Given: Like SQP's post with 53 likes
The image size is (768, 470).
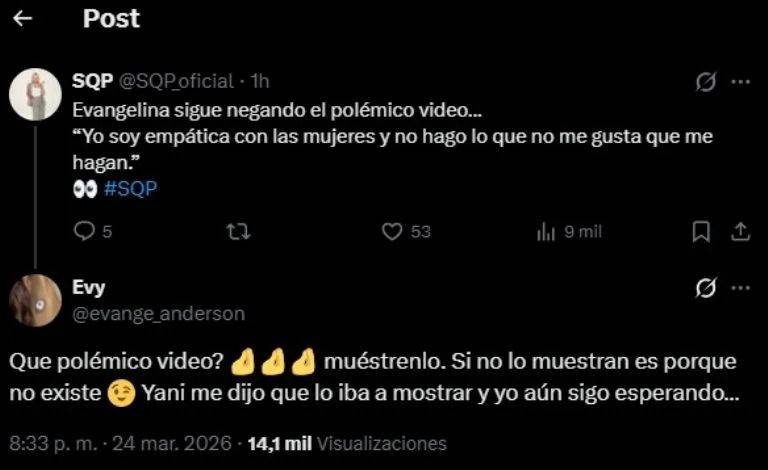Looking at the screenshot, I should pyautogui.click(x=393, y=231).
